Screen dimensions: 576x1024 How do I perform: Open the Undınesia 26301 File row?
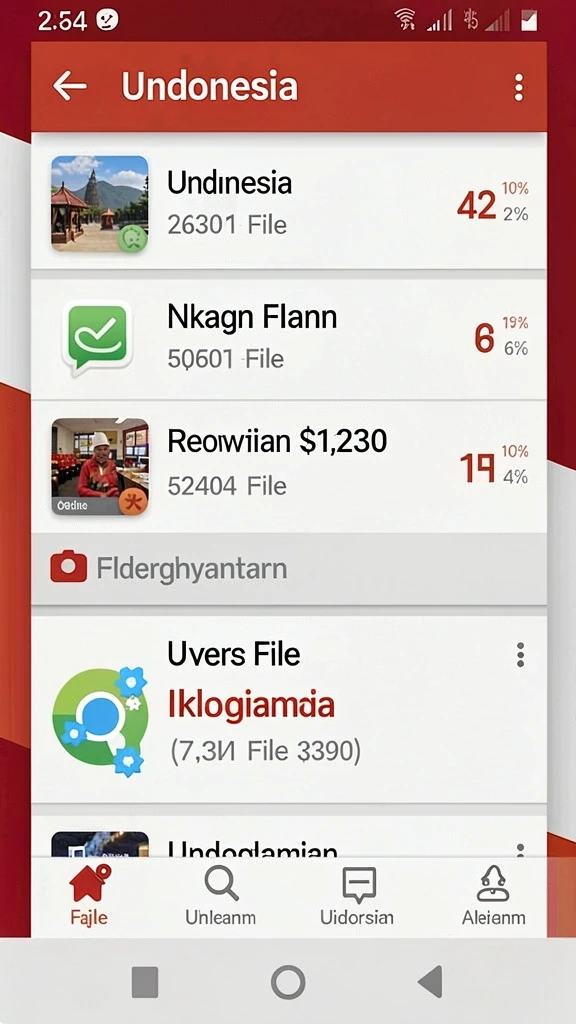(289, 203)
